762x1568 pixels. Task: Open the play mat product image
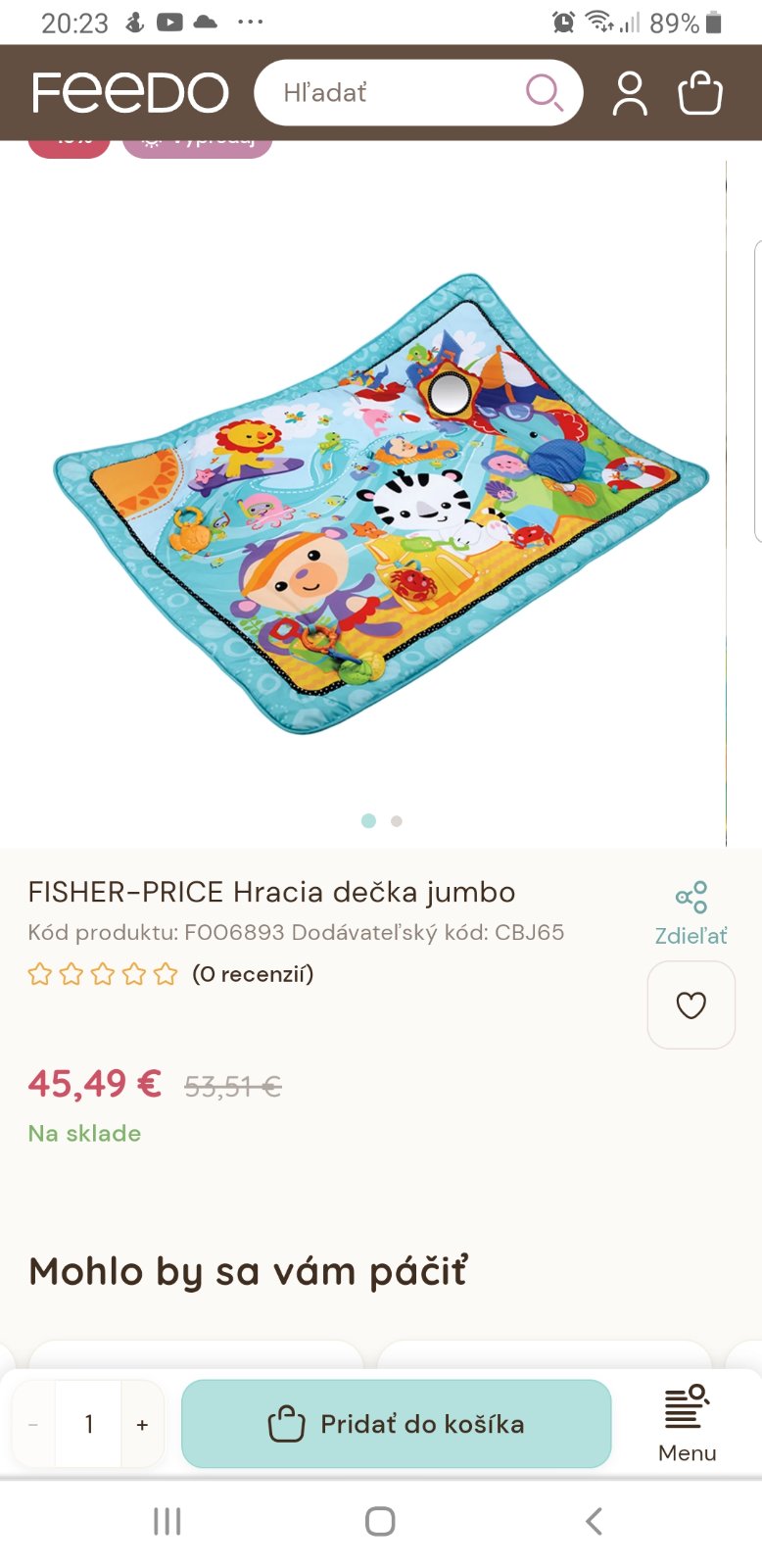(x=380, y=504)
